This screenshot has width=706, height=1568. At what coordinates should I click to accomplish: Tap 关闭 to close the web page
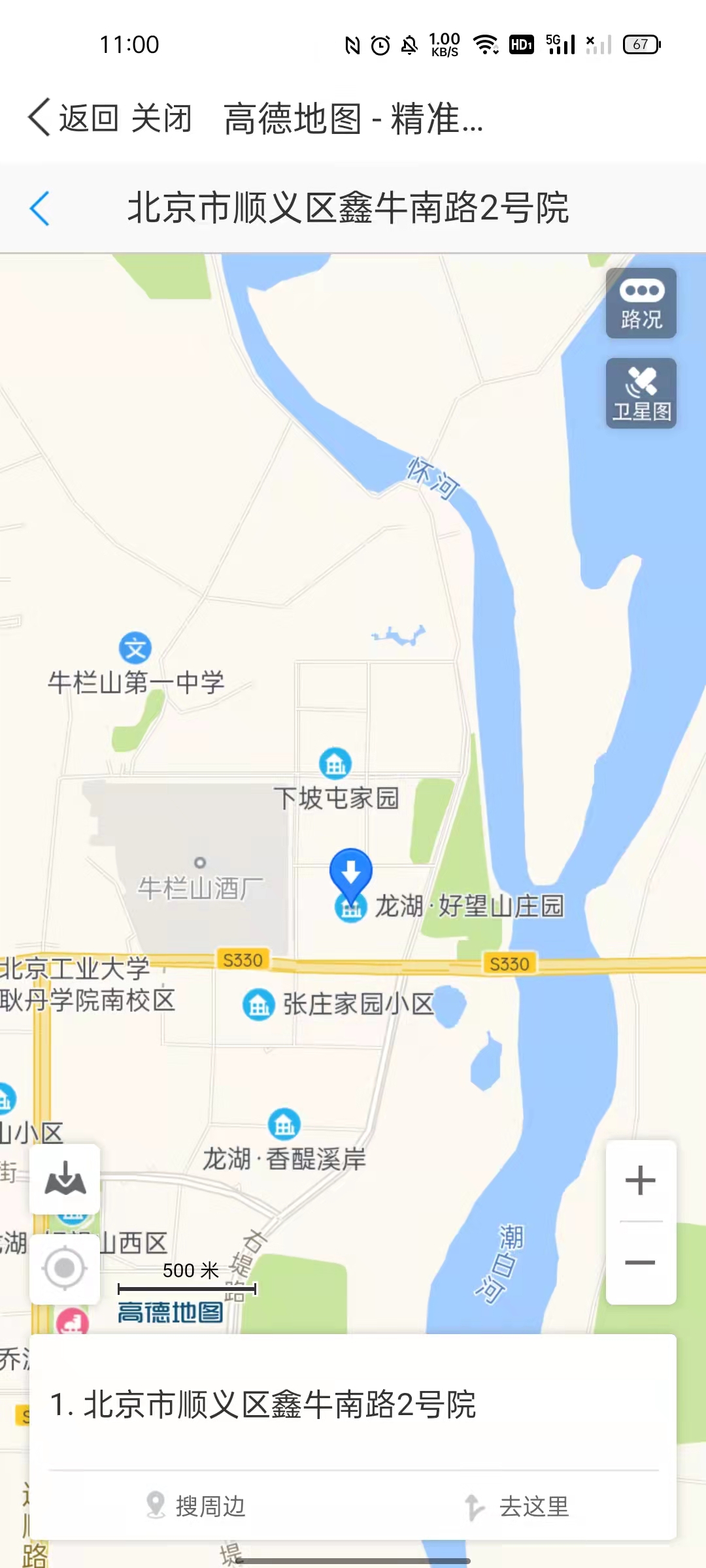coord(161,119)
